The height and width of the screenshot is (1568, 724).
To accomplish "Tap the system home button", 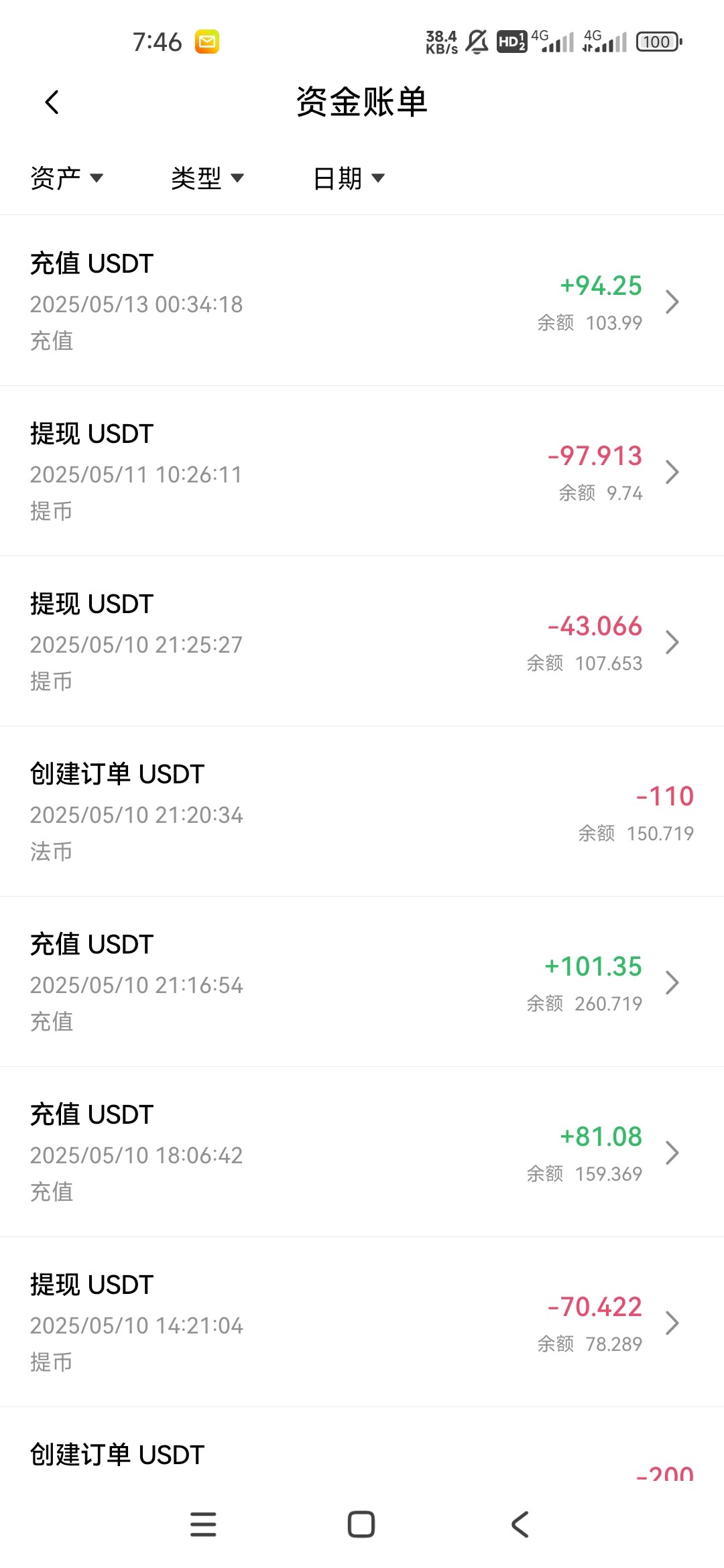I will coord(361,1524).
